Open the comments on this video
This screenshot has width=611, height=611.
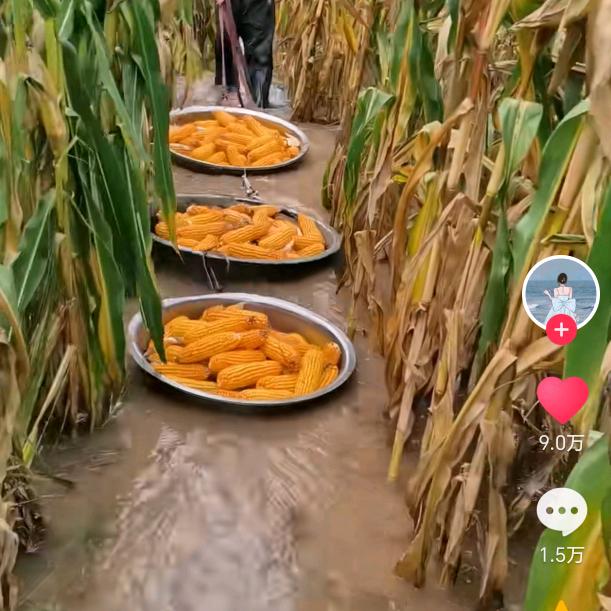(x=562, y=511)
